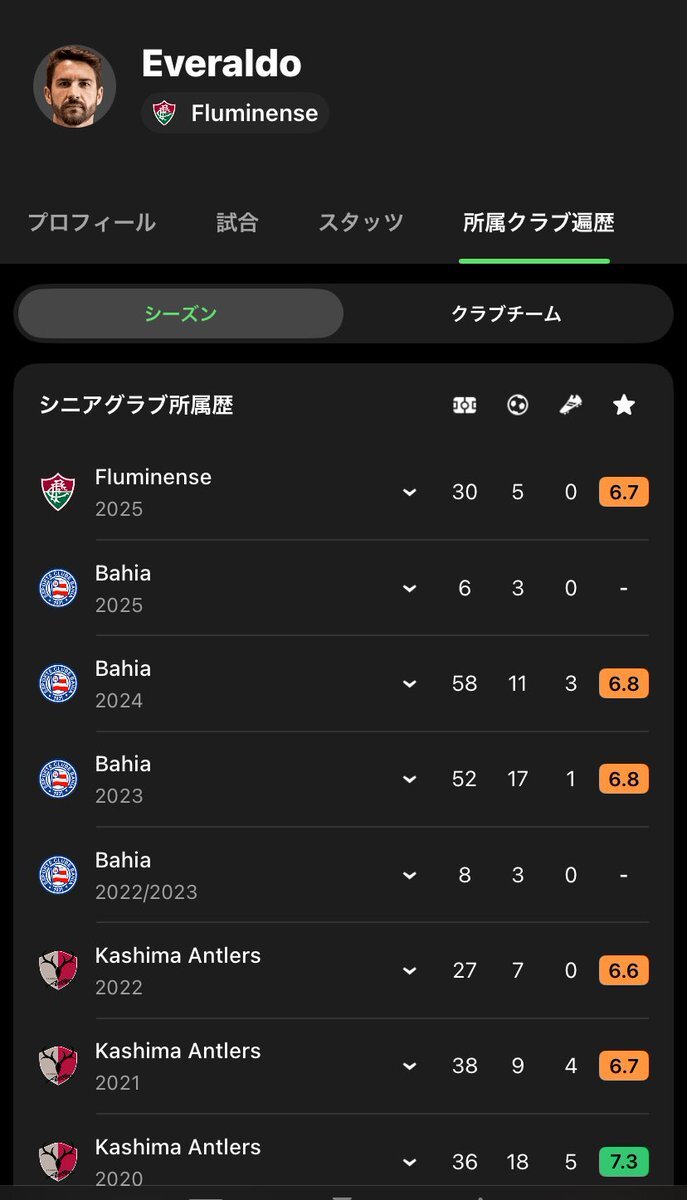Select the 所属クラブ遍歴 tab
Screen dimensions: 687x1200
[538, 223]
